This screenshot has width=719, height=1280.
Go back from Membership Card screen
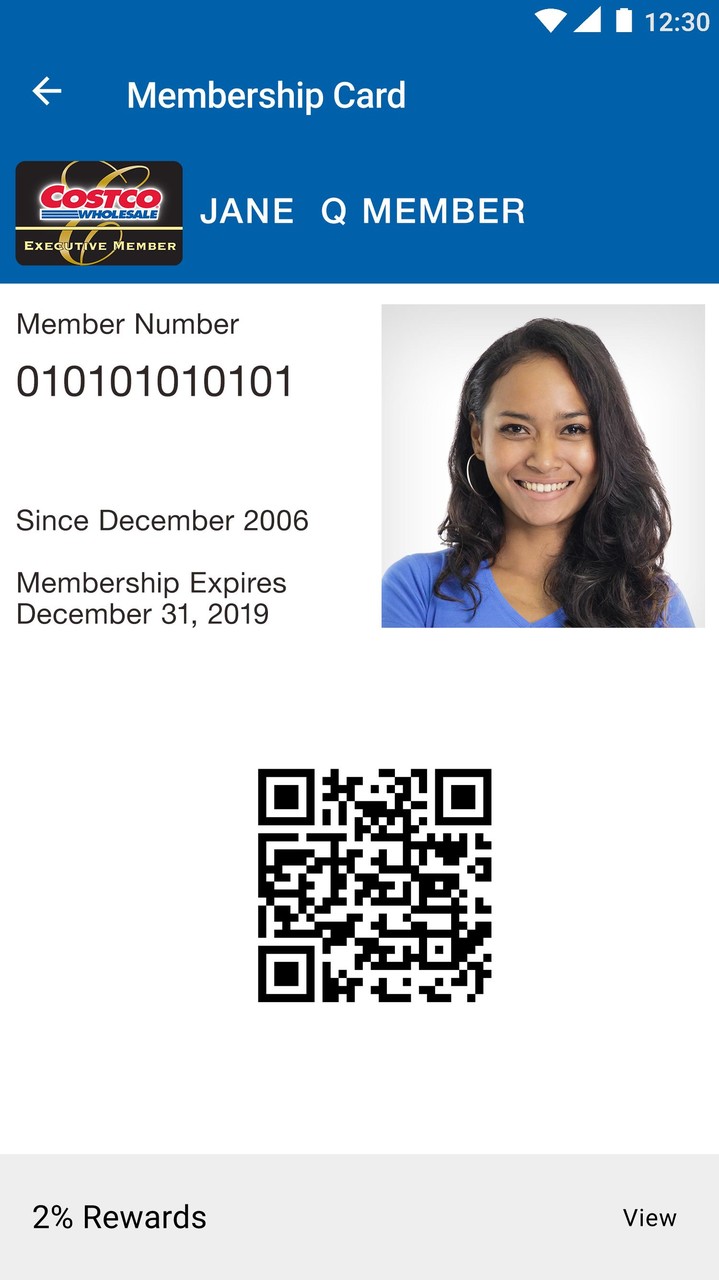click(47, 93)
